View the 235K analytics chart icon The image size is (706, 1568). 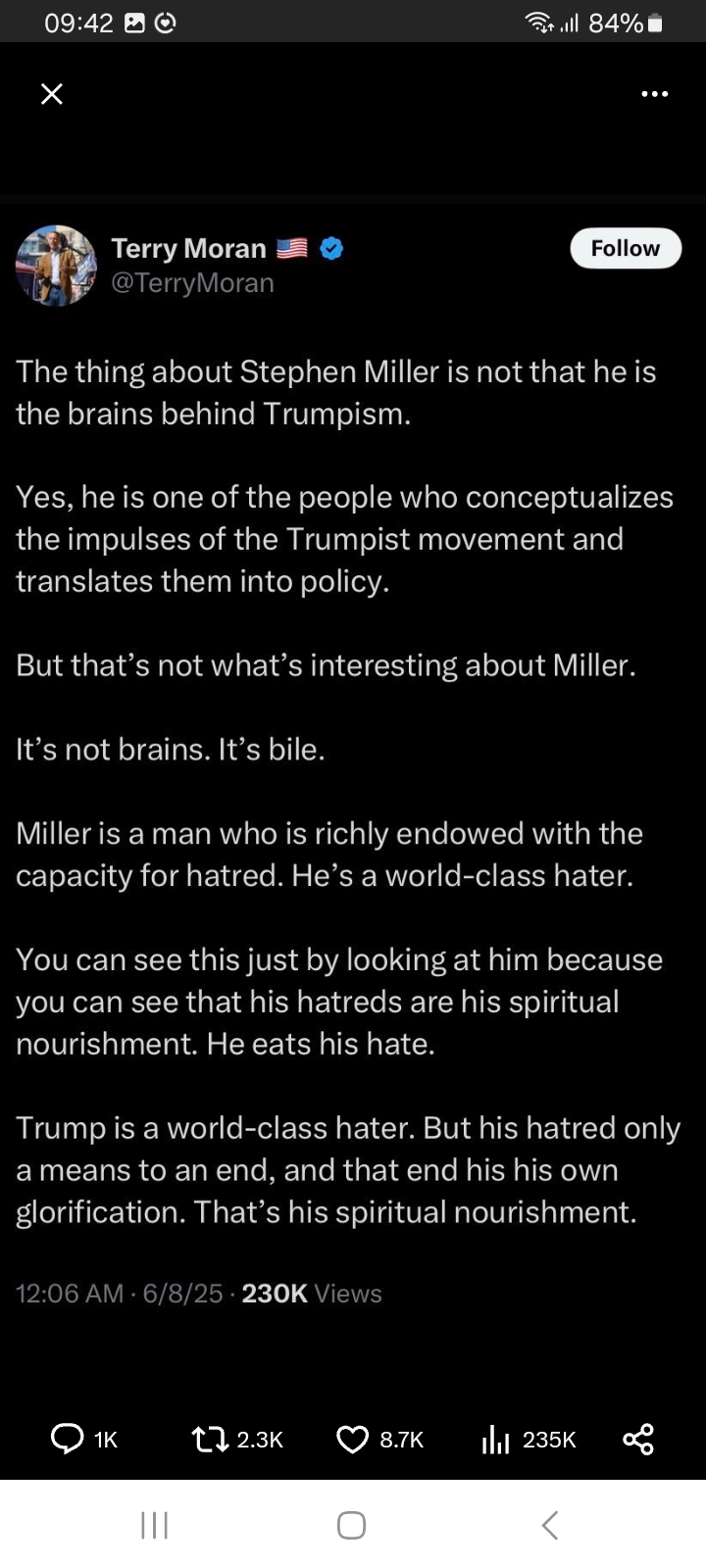[496, 1439]
